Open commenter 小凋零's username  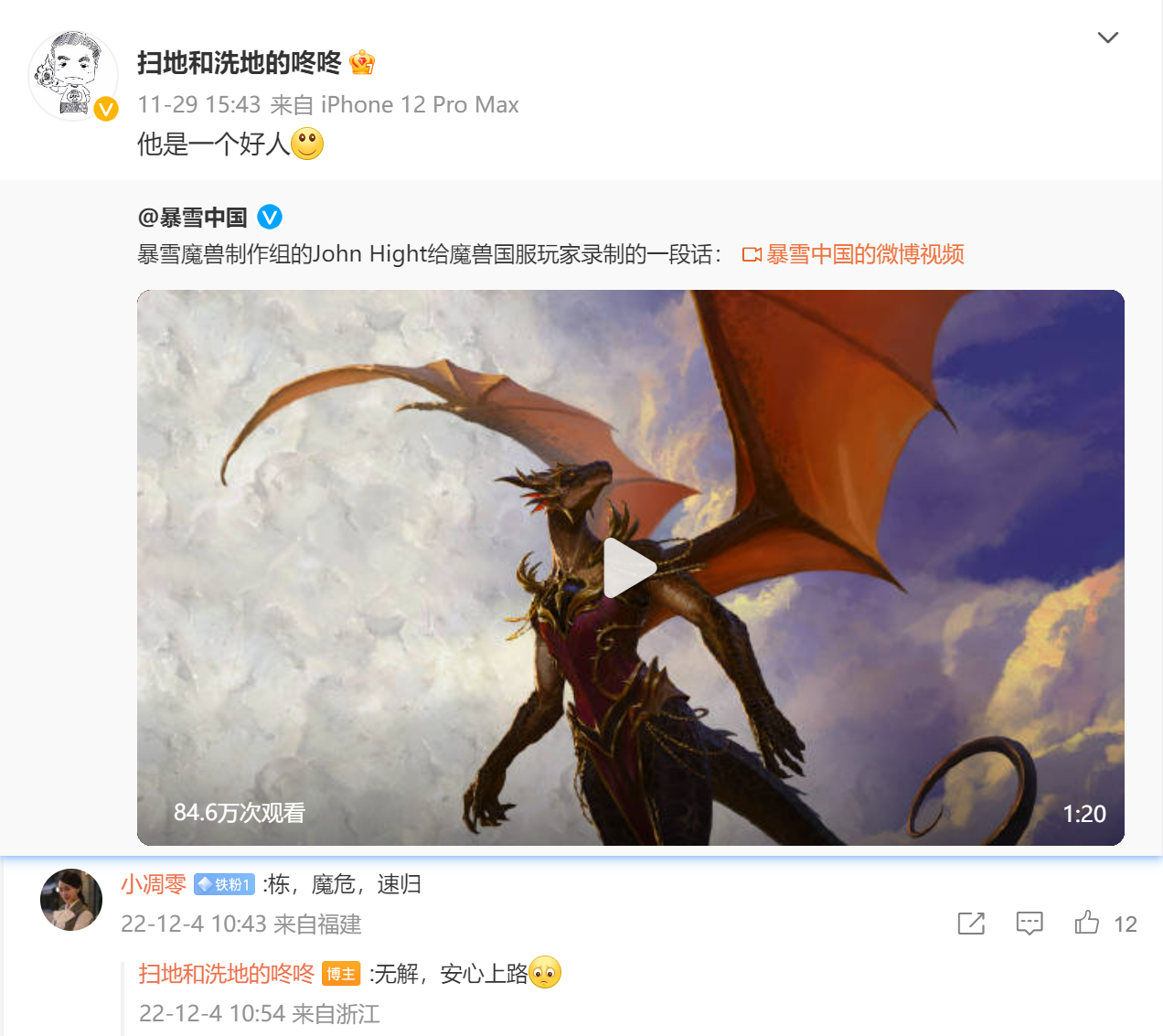pos(154,884)
